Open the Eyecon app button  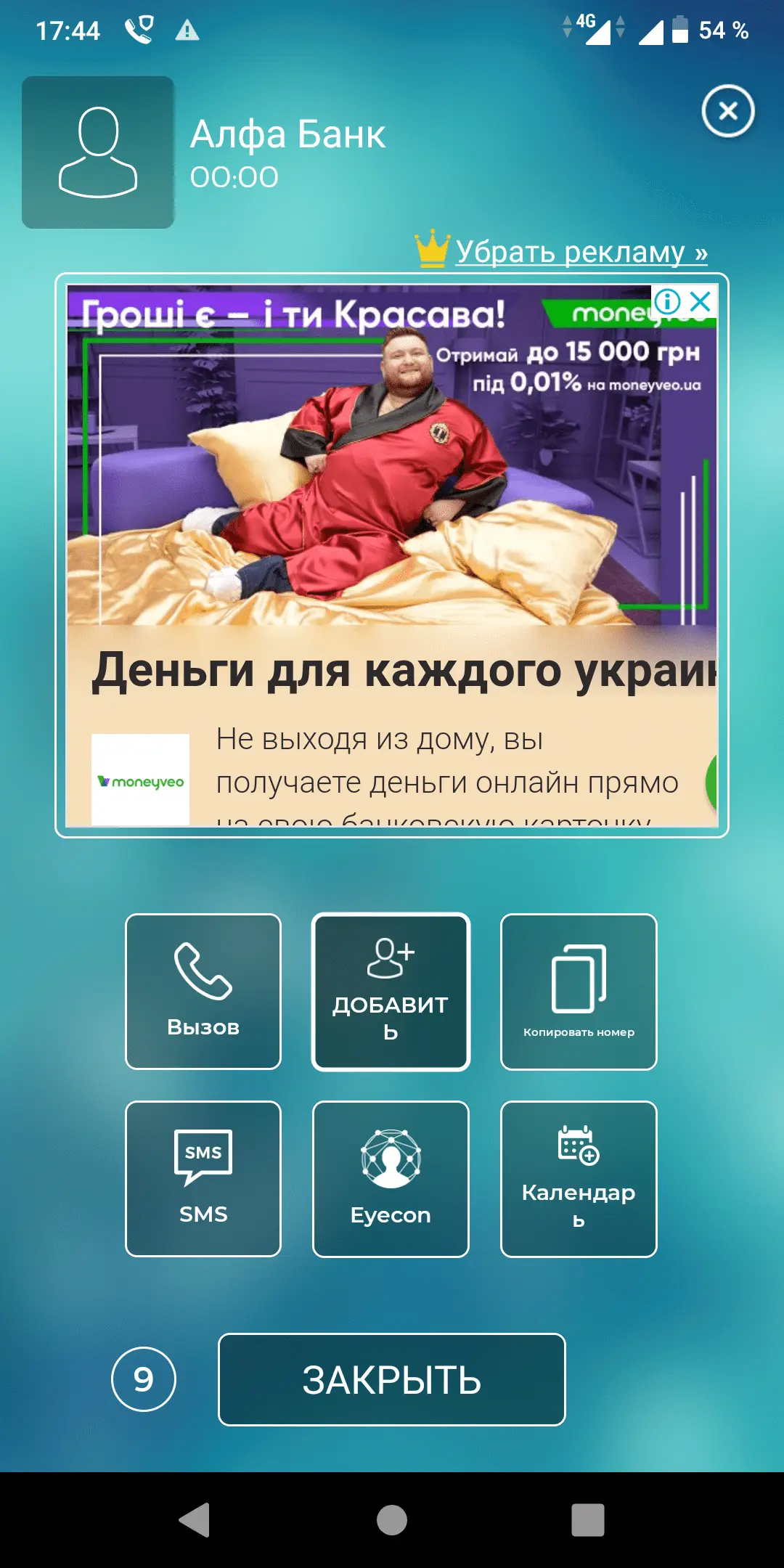pos(391,1179)
